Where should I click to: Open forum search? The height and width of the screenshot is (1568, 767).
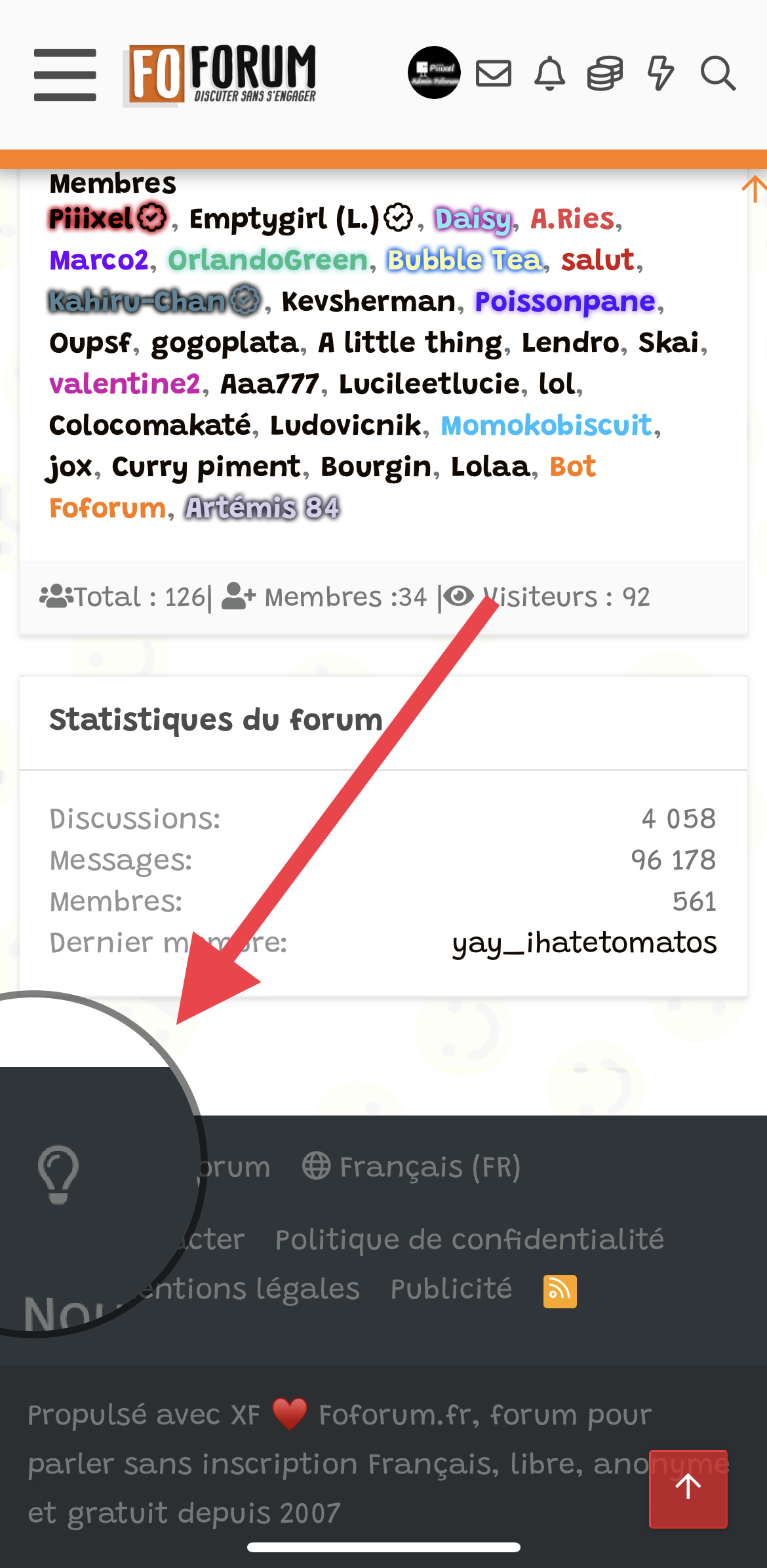pyautogui.click(x=718, y=73)
